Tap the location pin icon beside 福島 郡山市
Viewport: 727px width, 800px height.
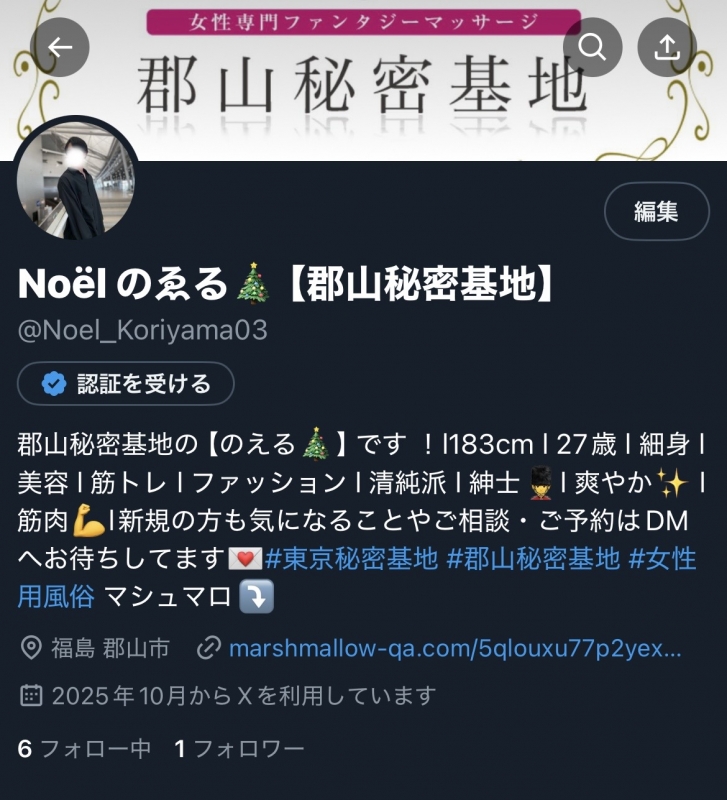coord(31,645)
